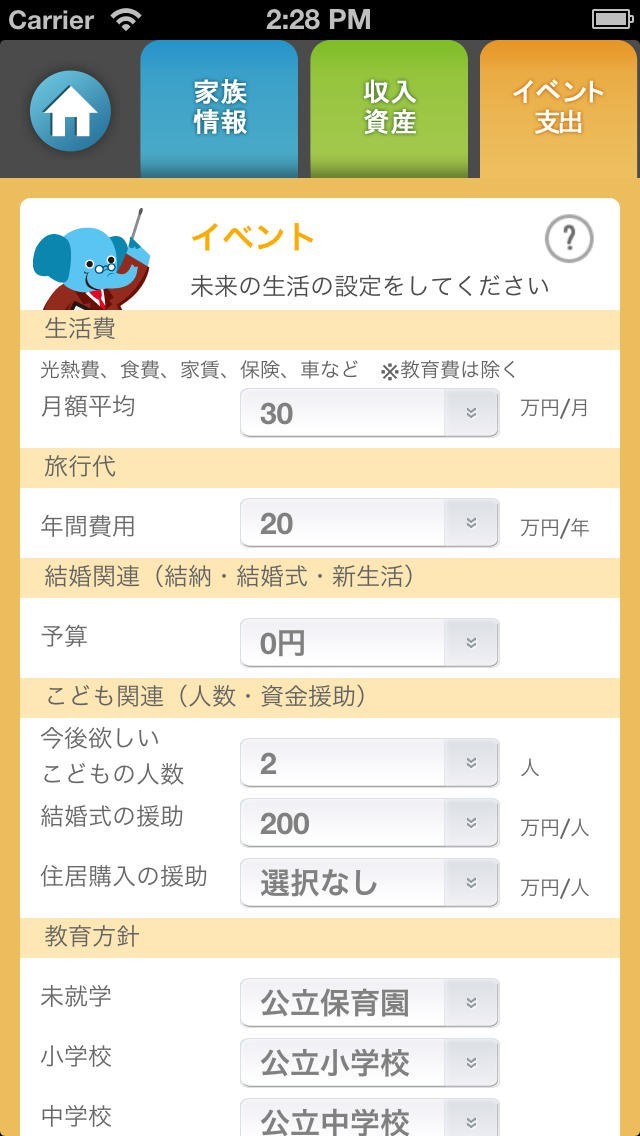Open the 結婚式の援助 dropdown
Screen dimensions: 640x1136
pos(369,823)
